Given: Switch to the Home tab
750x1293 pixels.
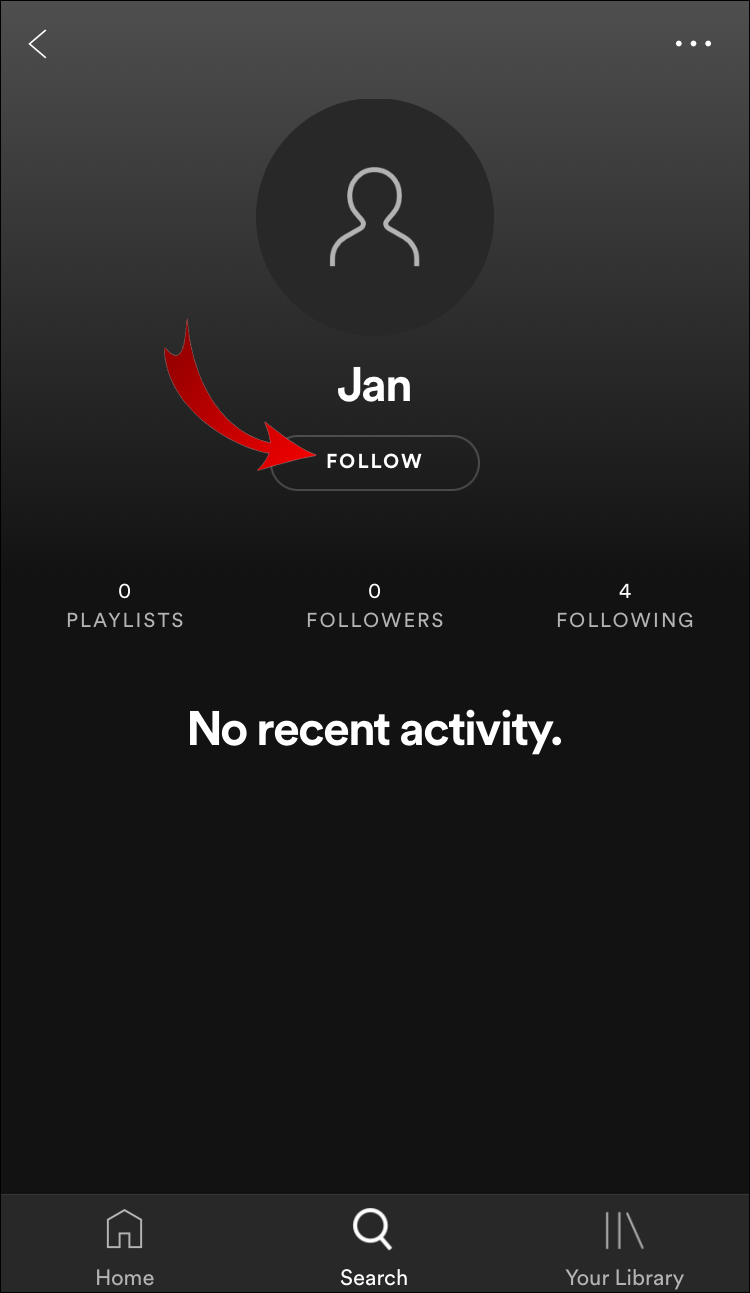Looking at the screenshot, I should [124, 1245].
